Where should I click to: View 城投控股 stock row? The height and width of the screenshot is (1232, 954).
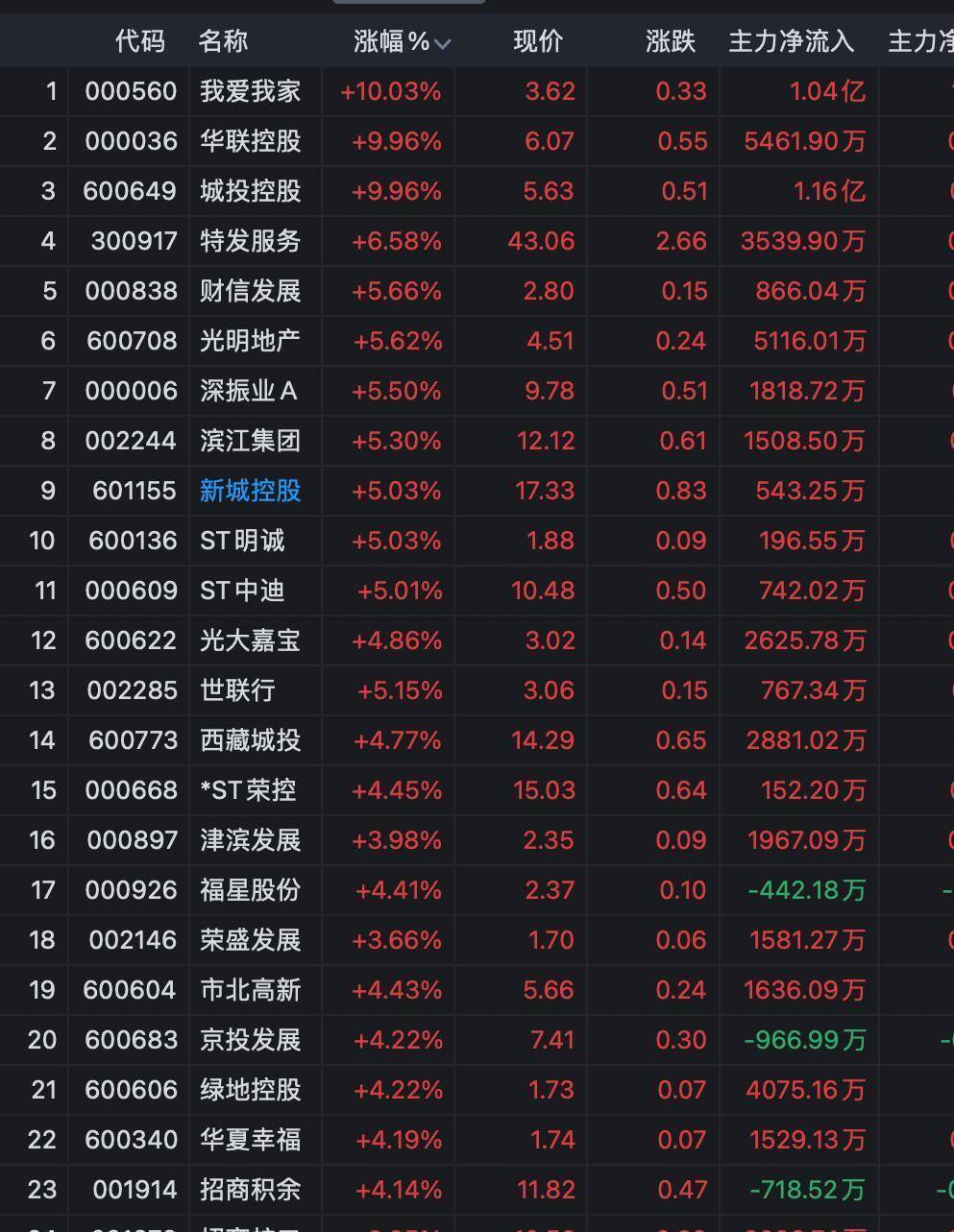click(x=250, y=191)
